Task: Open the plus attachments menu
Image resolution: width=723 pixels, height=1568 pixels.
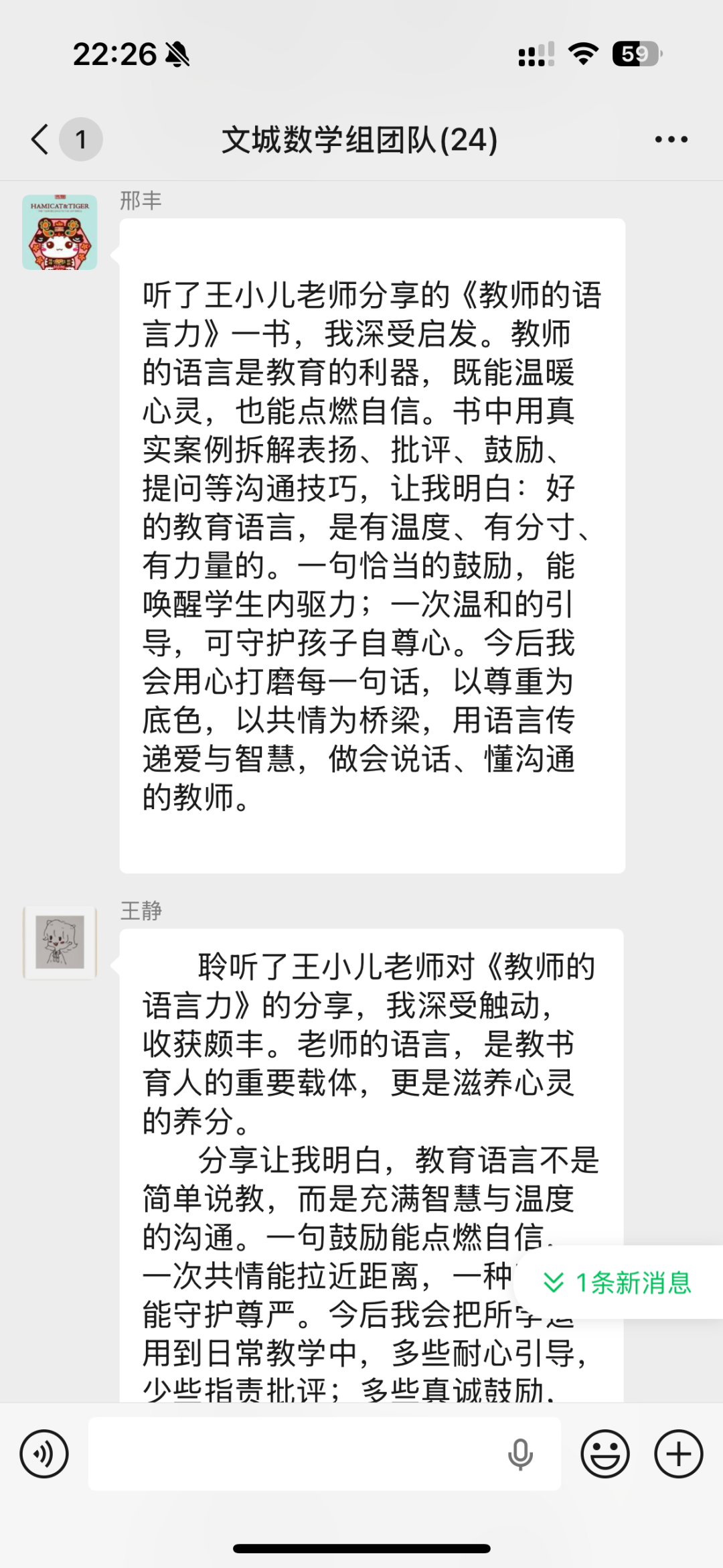Action: (678, 1454)
